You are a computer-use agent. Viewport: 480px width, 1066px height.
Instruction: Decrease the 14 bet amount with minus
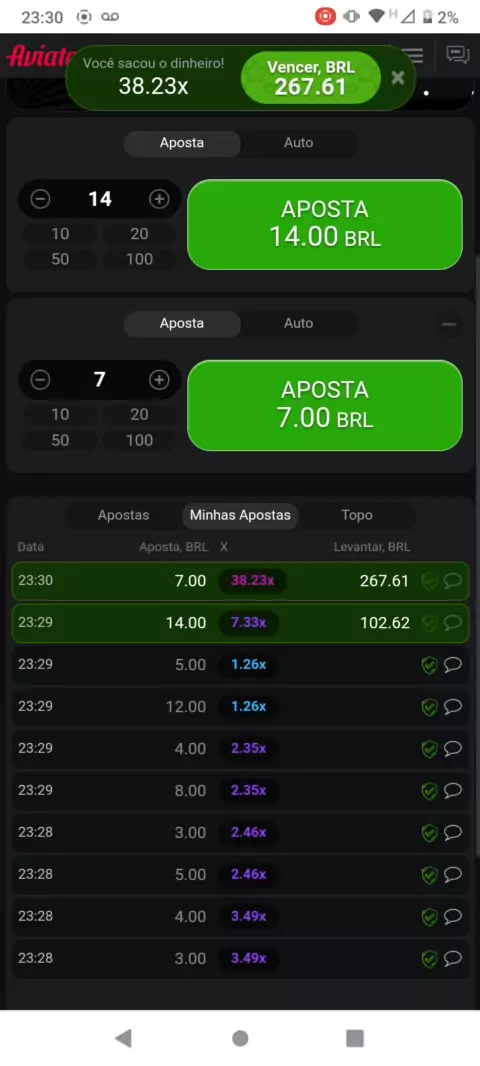point(41,199)
